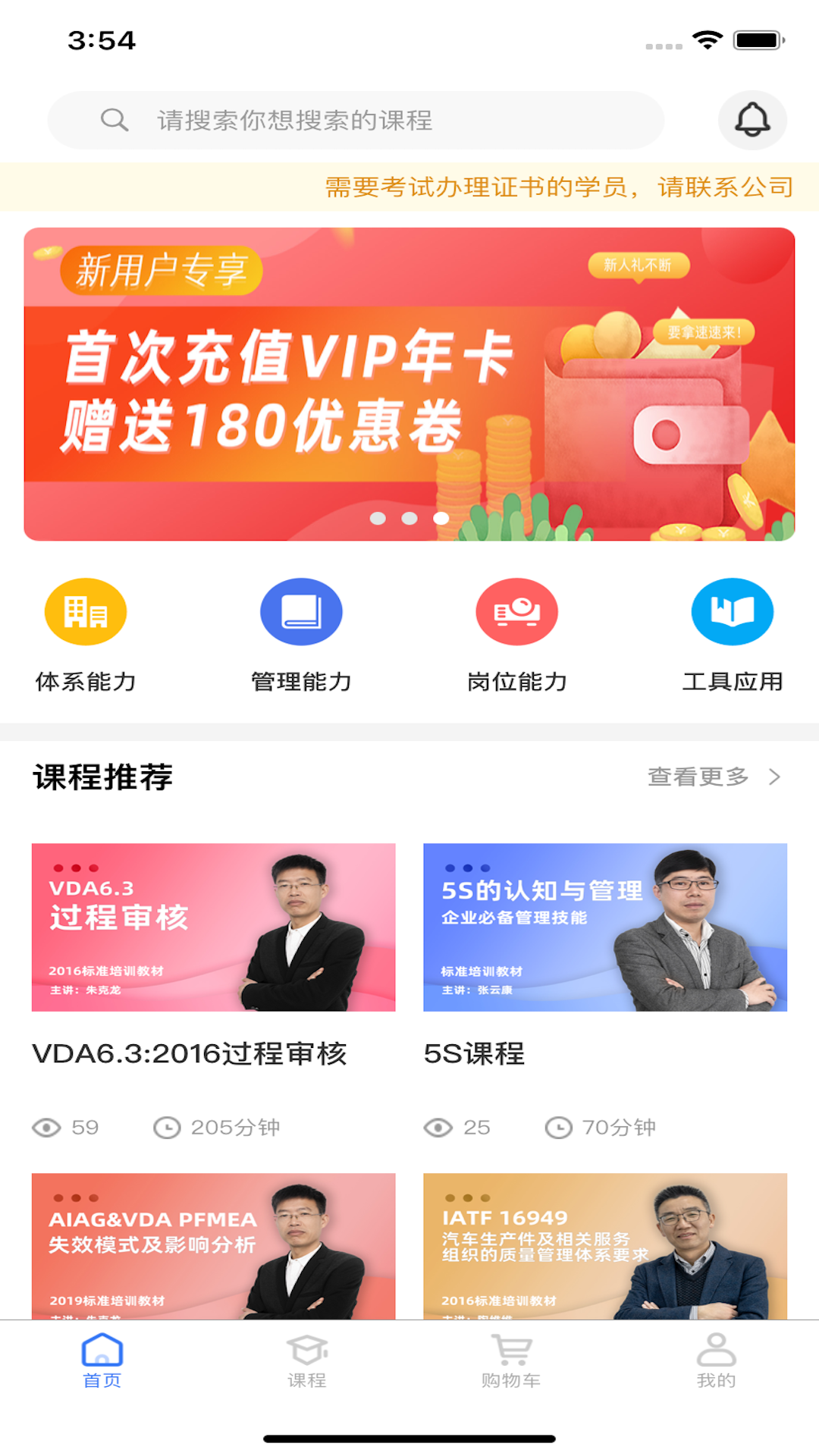Select the first carousel indicator dot

click(377, 518)
